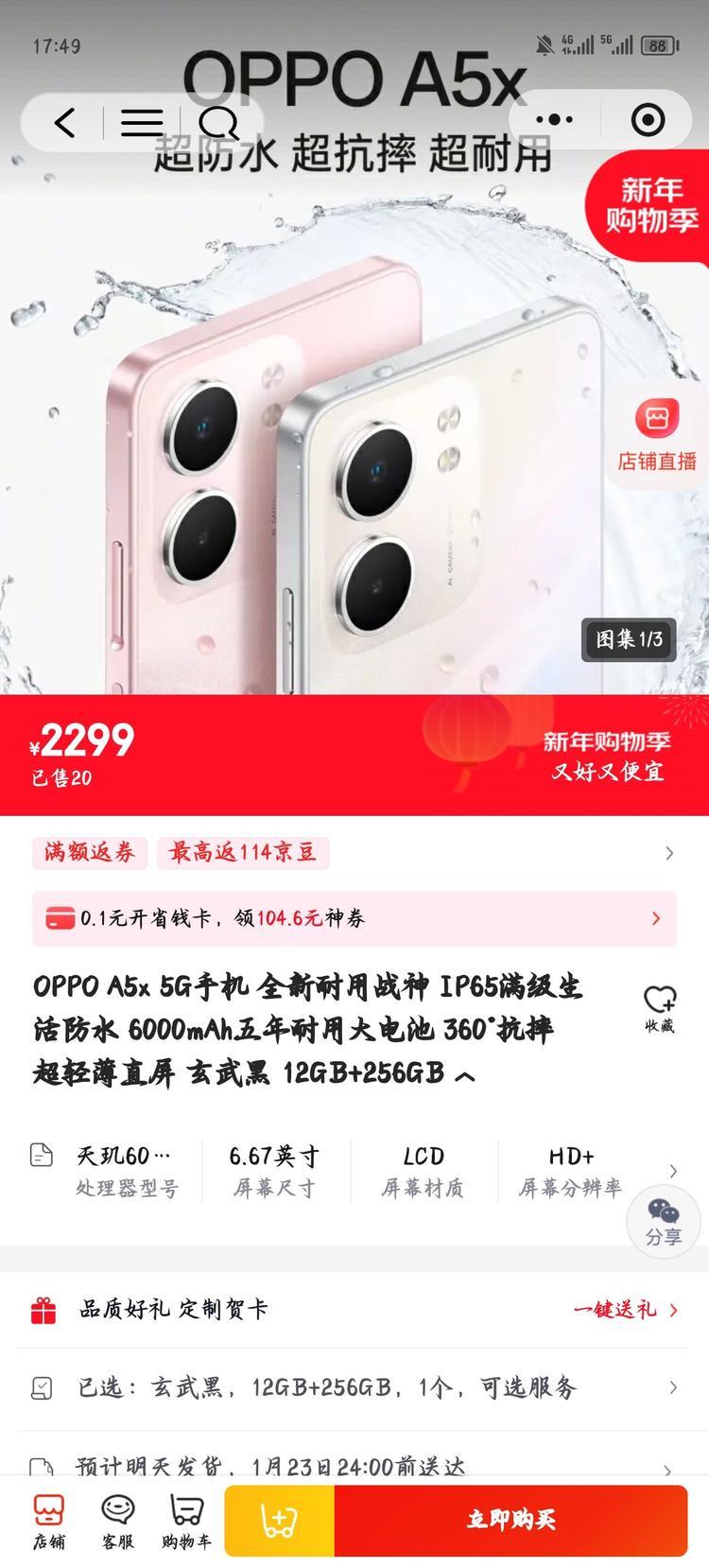Open the 预计明天发货 delivery info row

point(354,1466)
